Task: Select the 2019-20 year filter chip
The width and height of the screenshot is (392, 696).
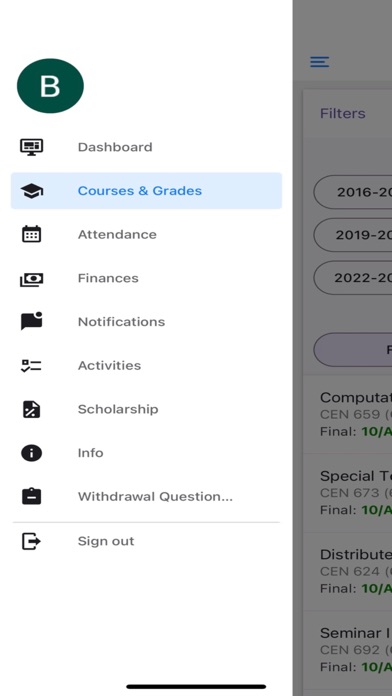Action: pos(353,235)
